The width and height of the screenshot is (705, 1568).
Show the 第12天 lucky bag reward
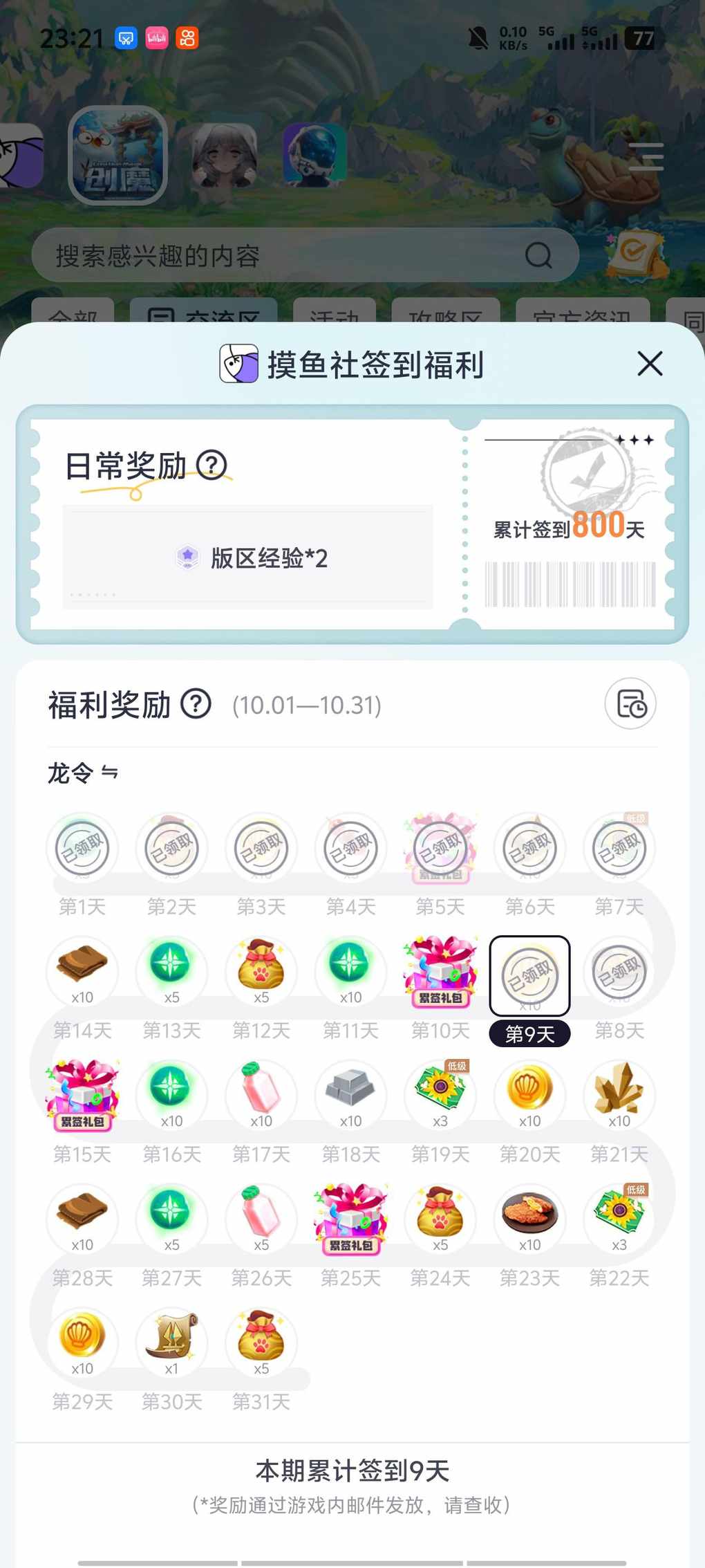click(x=261, y=971)
